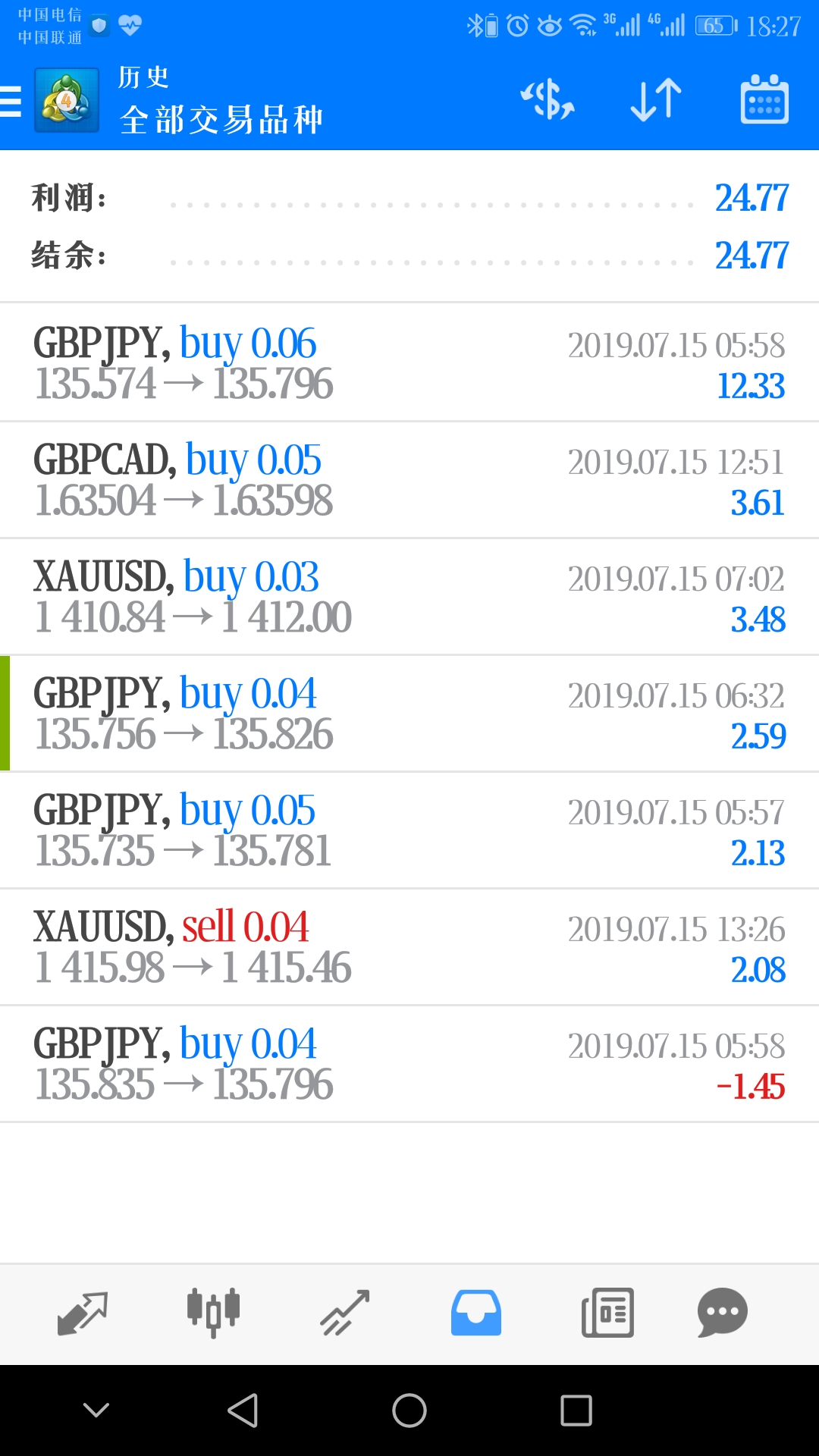The image size is (819, 1456).
Task: Open the symbol filter currency icon
Action: 547,99
